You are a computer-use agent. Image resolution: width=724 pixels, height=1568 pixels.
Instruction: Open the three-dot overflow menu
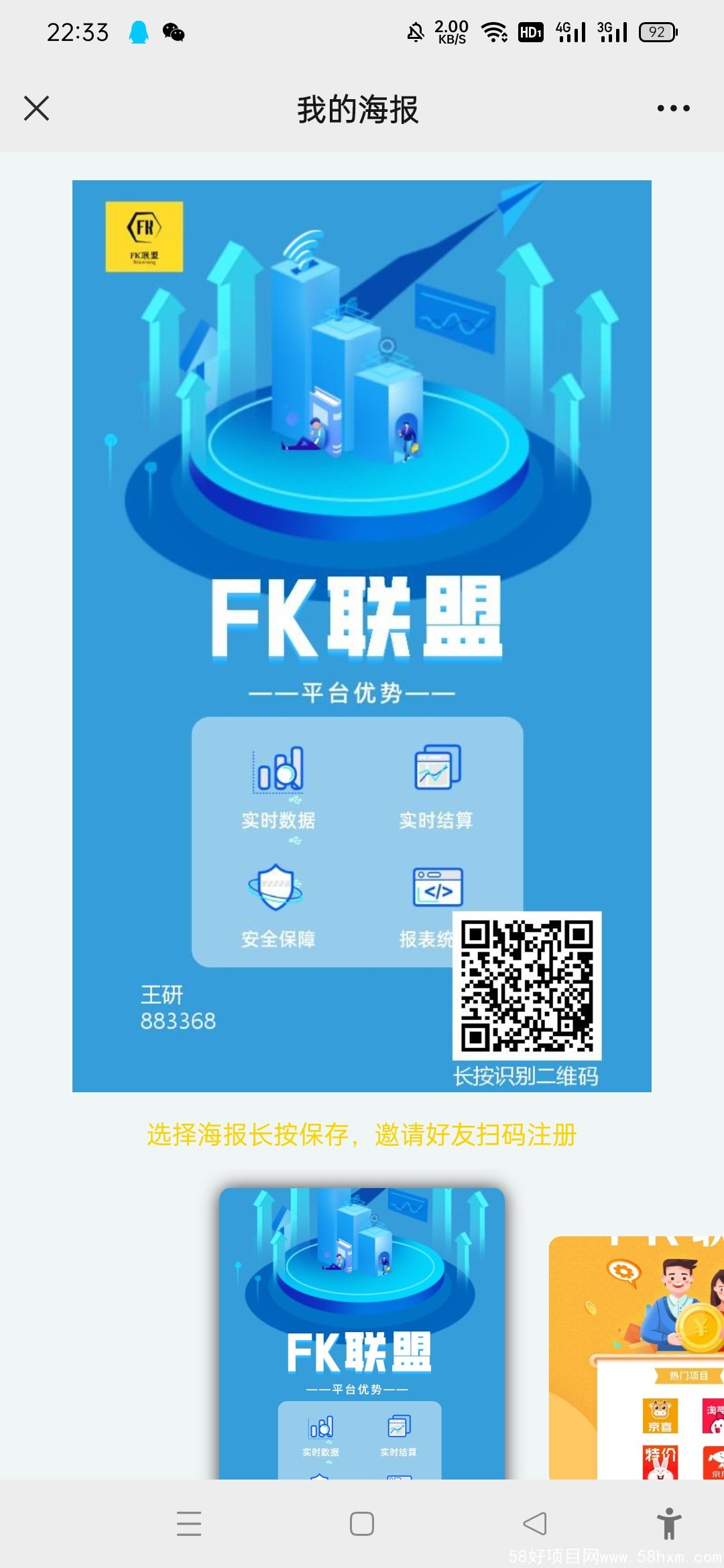(x=673, y=108)
